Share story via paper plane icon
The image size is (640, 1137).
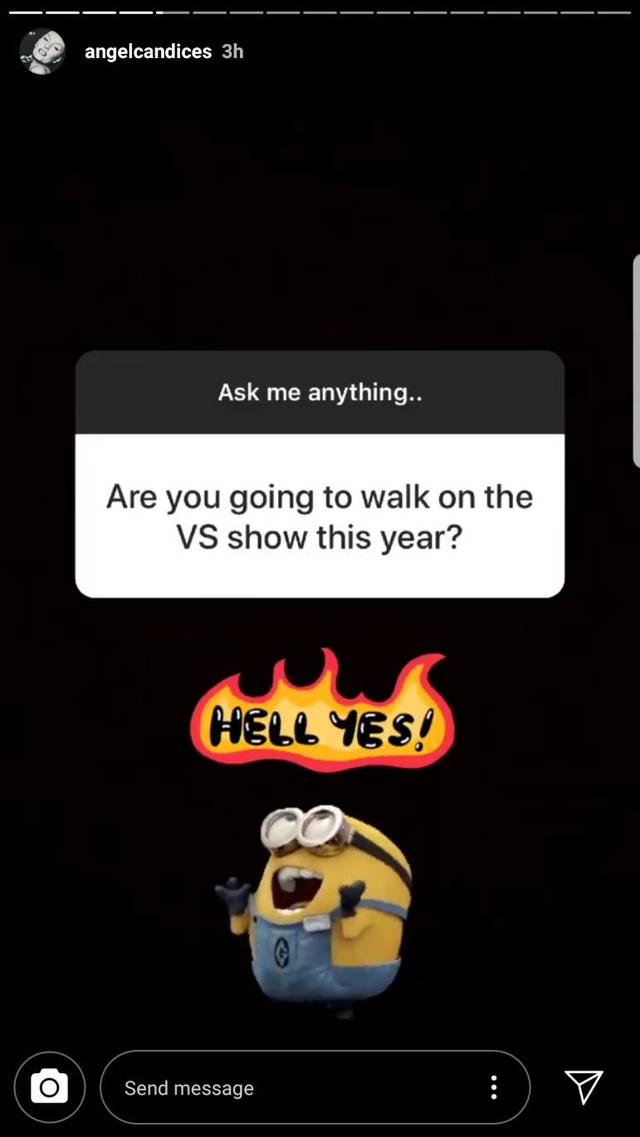pyautogui.click(x=583, y=1086)
